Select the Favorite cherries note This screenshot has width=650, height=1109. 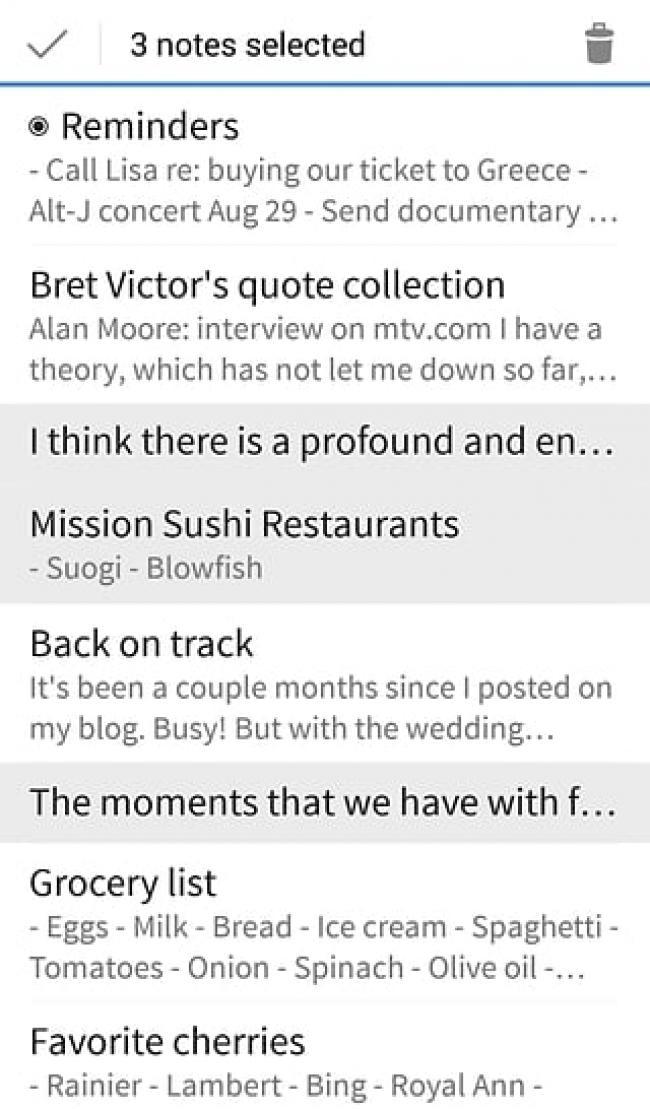point(324,1060)
